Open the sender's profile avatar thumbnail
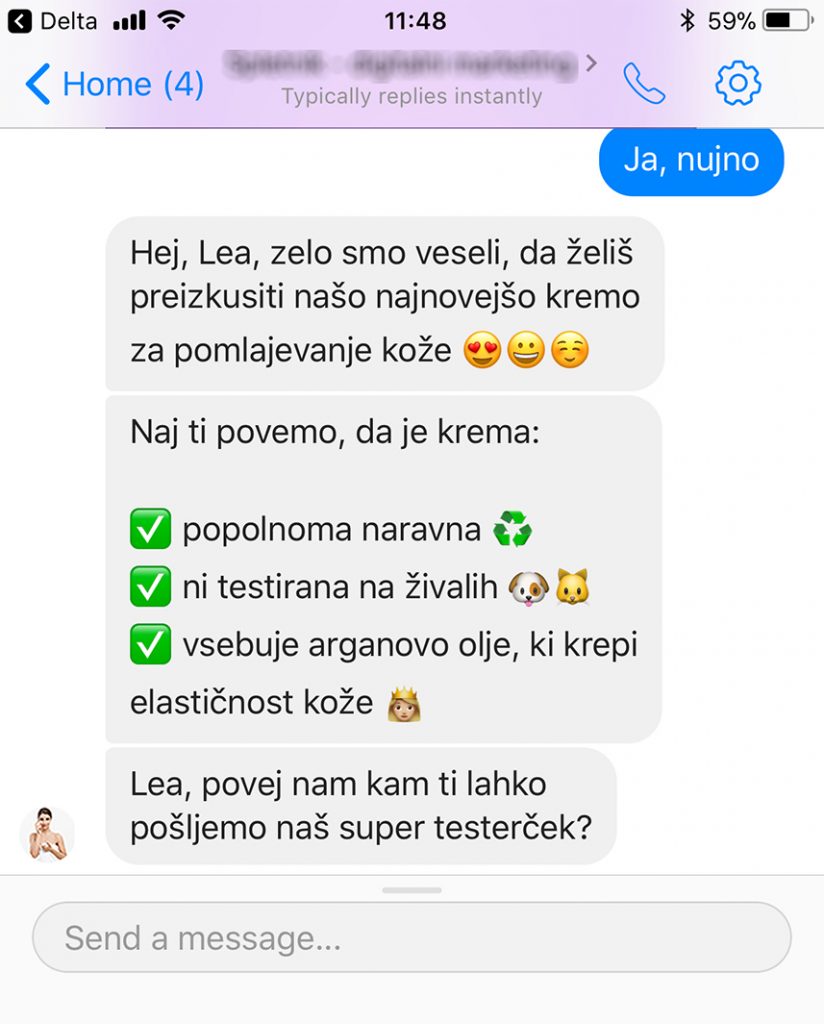 coord(47,834)
